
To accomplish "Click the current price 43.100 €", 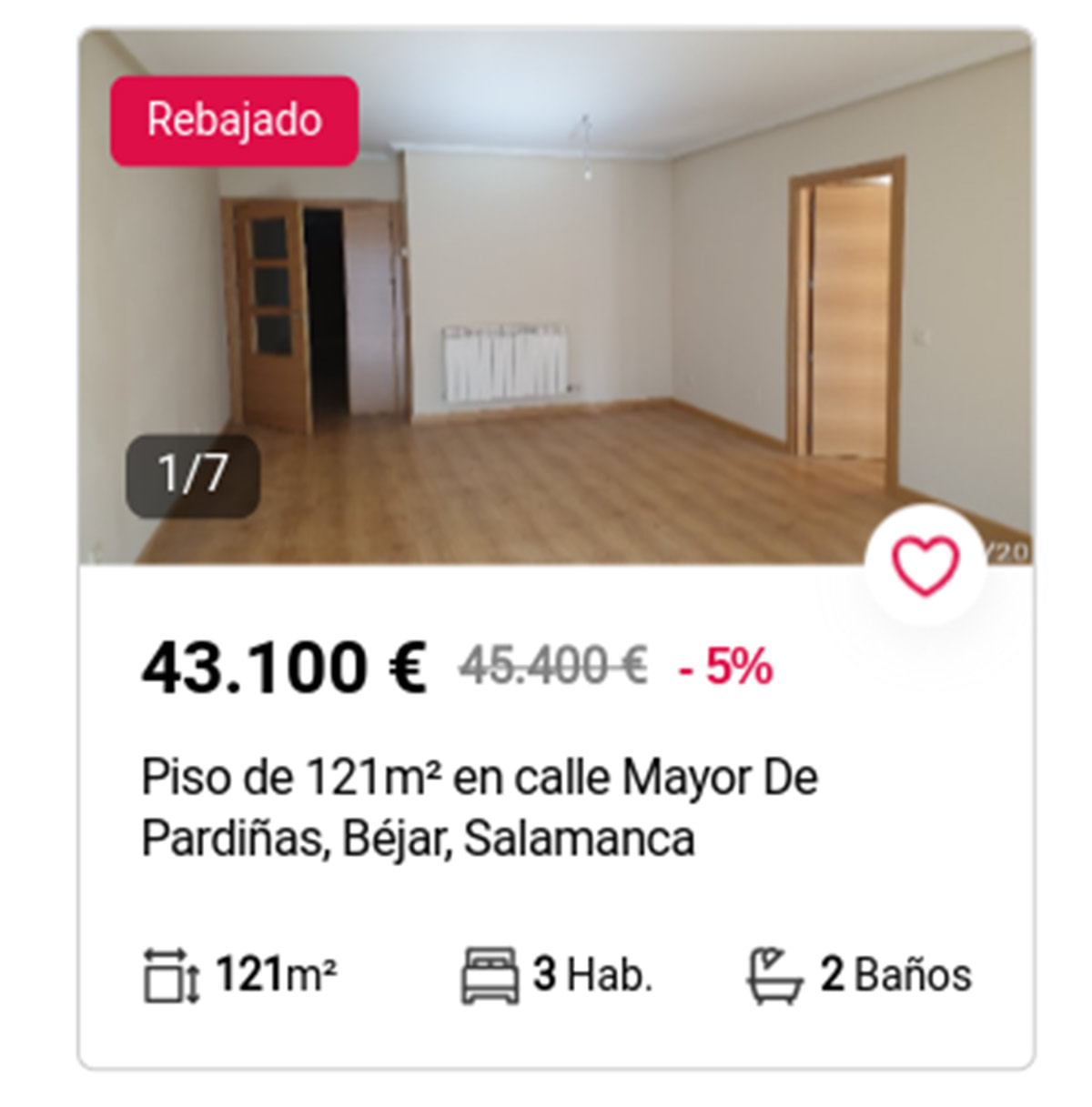I will 282,667.
